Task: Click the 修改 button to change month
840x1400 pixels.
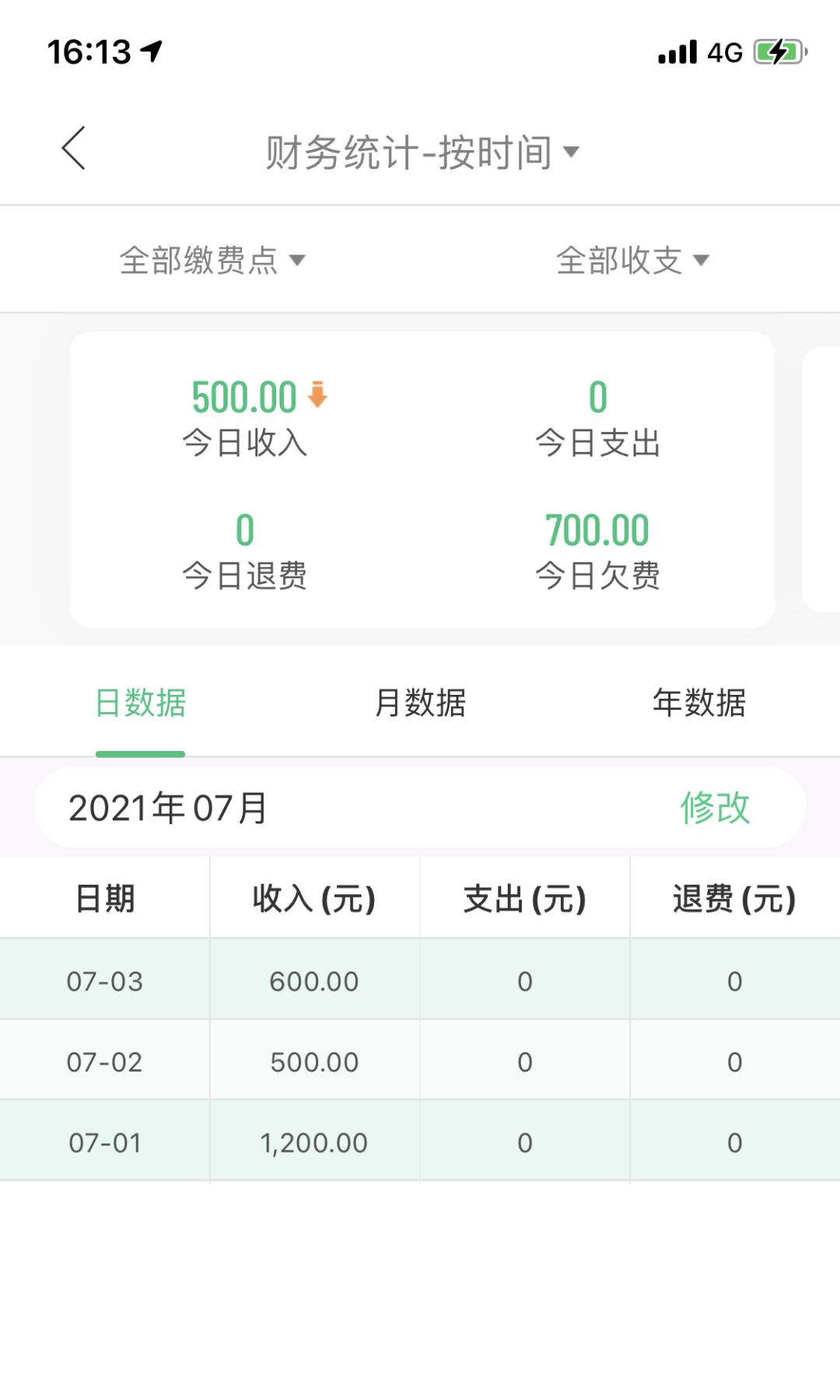Action: tap(714, 809)
